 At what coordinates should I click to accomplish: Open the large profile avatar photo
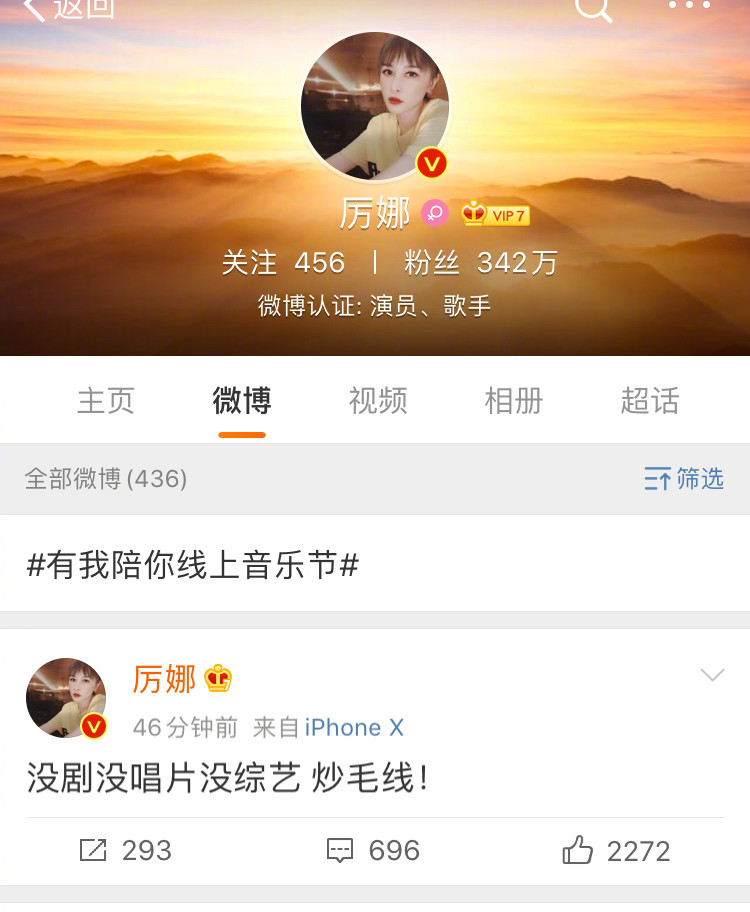click(375, 107)
